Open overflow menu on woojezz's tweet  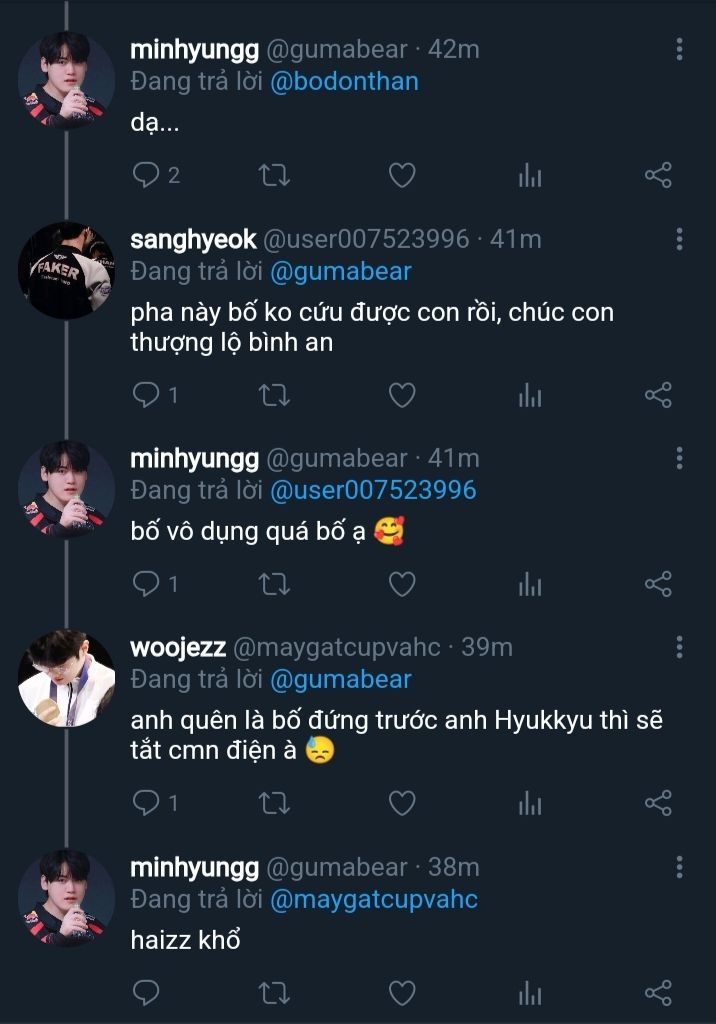coord(679,647)
